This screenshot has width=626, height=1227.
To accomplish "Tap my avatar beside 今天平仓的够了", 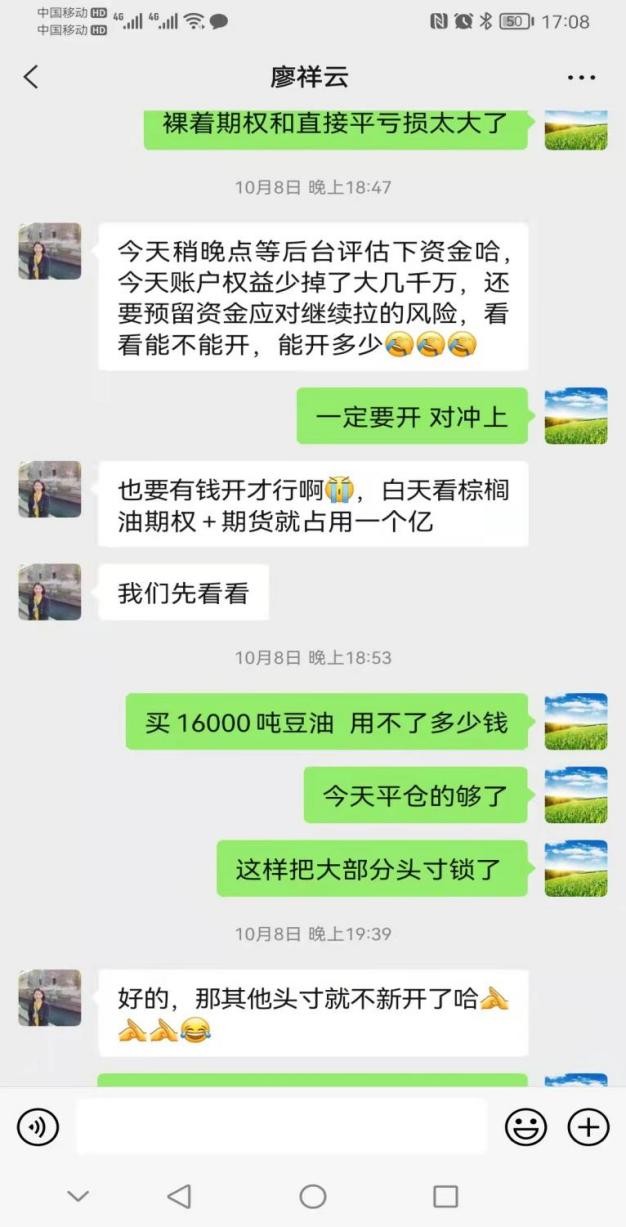I will [x=575, y=795].
